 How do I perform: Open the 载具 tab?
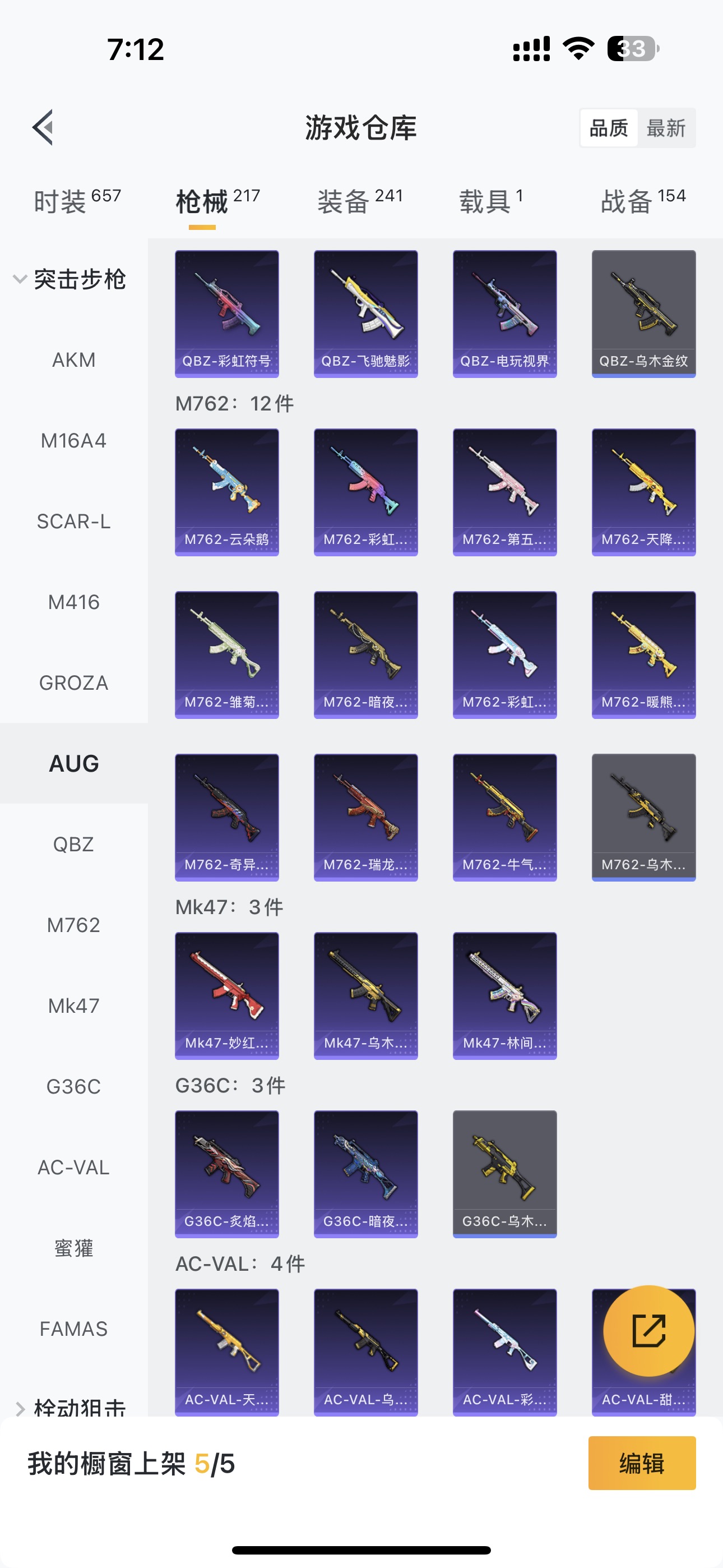[490, 201]
